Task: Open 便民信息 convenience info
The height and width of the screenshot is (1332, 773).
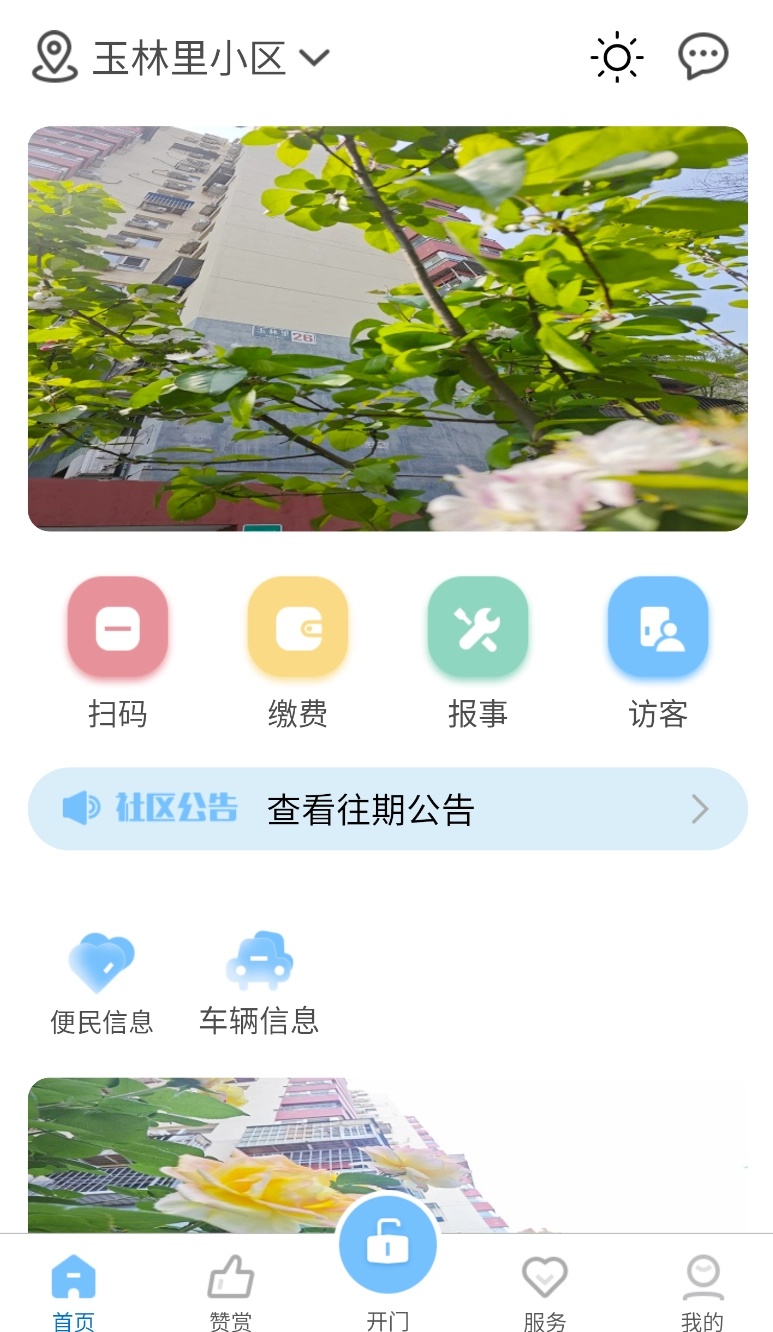Action: coord(101,982)
